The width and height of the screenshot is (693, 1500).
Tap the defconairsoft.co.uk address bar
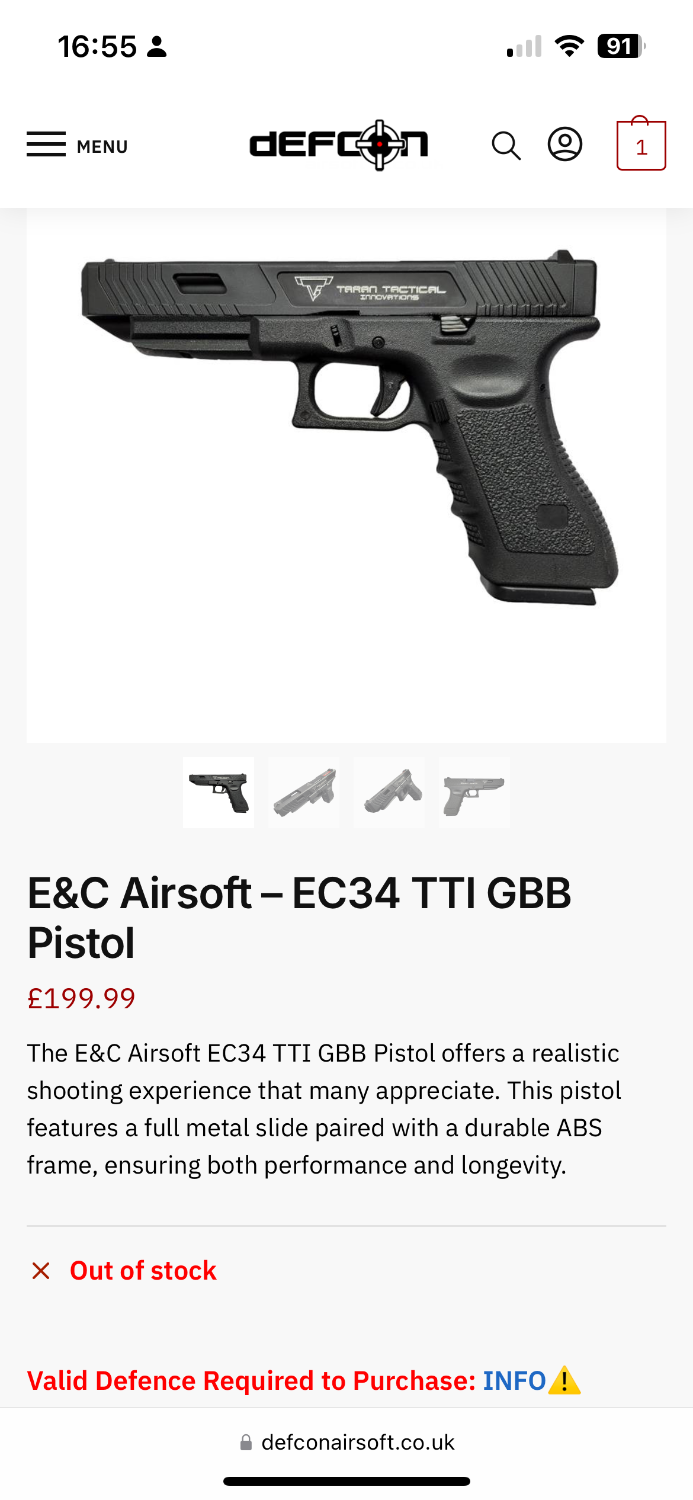tap(347, 1442)
